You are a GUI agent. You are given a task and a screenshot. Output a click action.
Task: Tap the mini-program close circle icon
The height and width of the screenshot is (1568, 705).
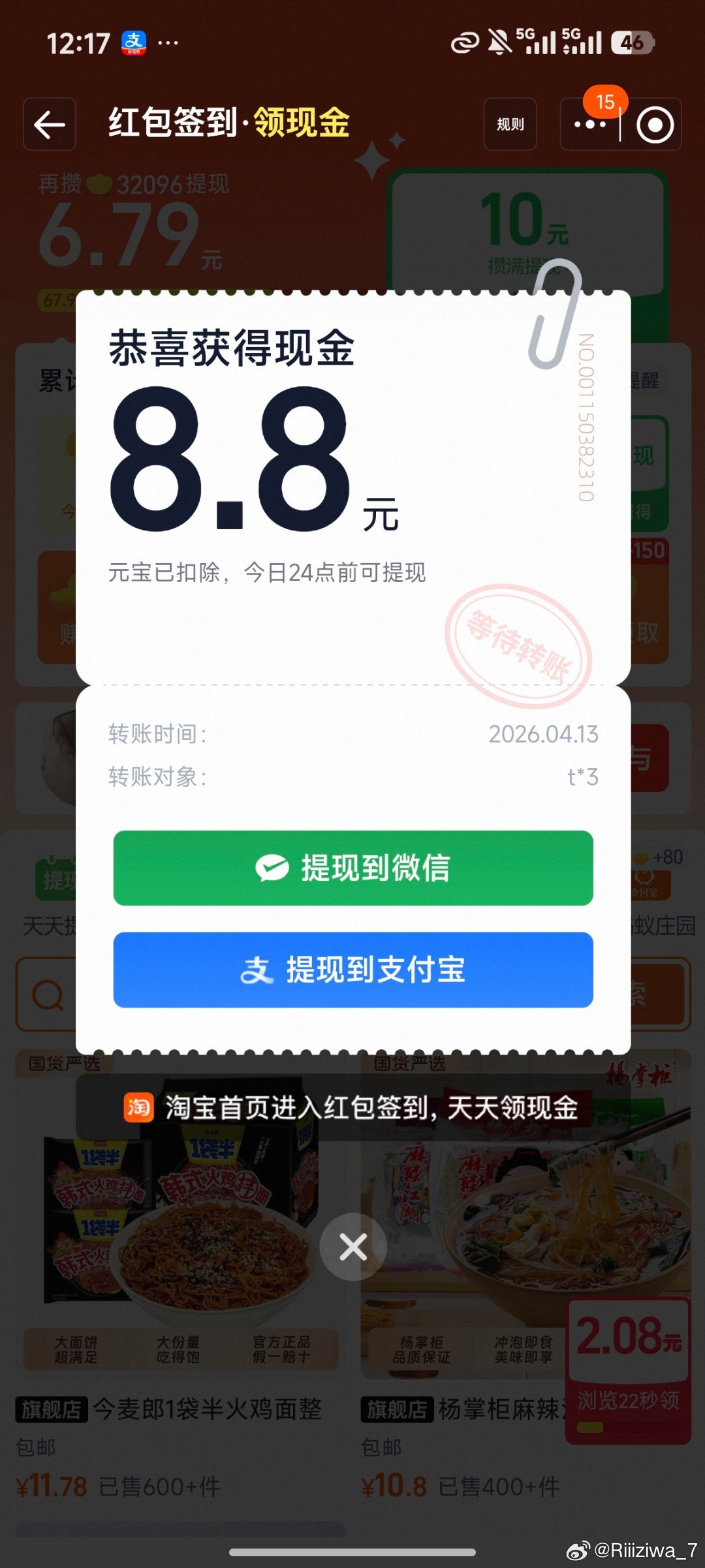click(x=655, y=125)
